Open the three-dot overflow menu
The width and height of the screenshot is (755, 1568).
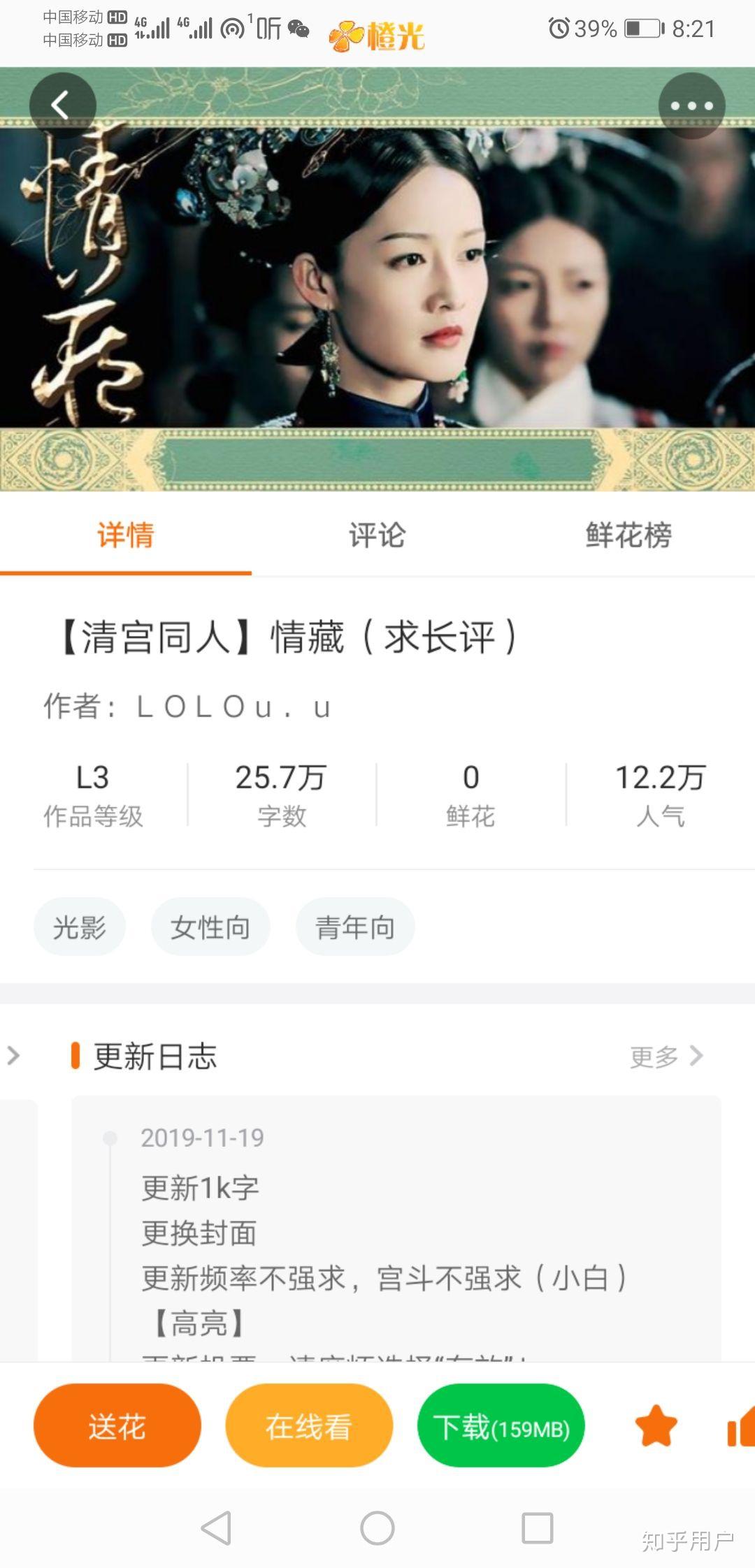tap(691, 106)
